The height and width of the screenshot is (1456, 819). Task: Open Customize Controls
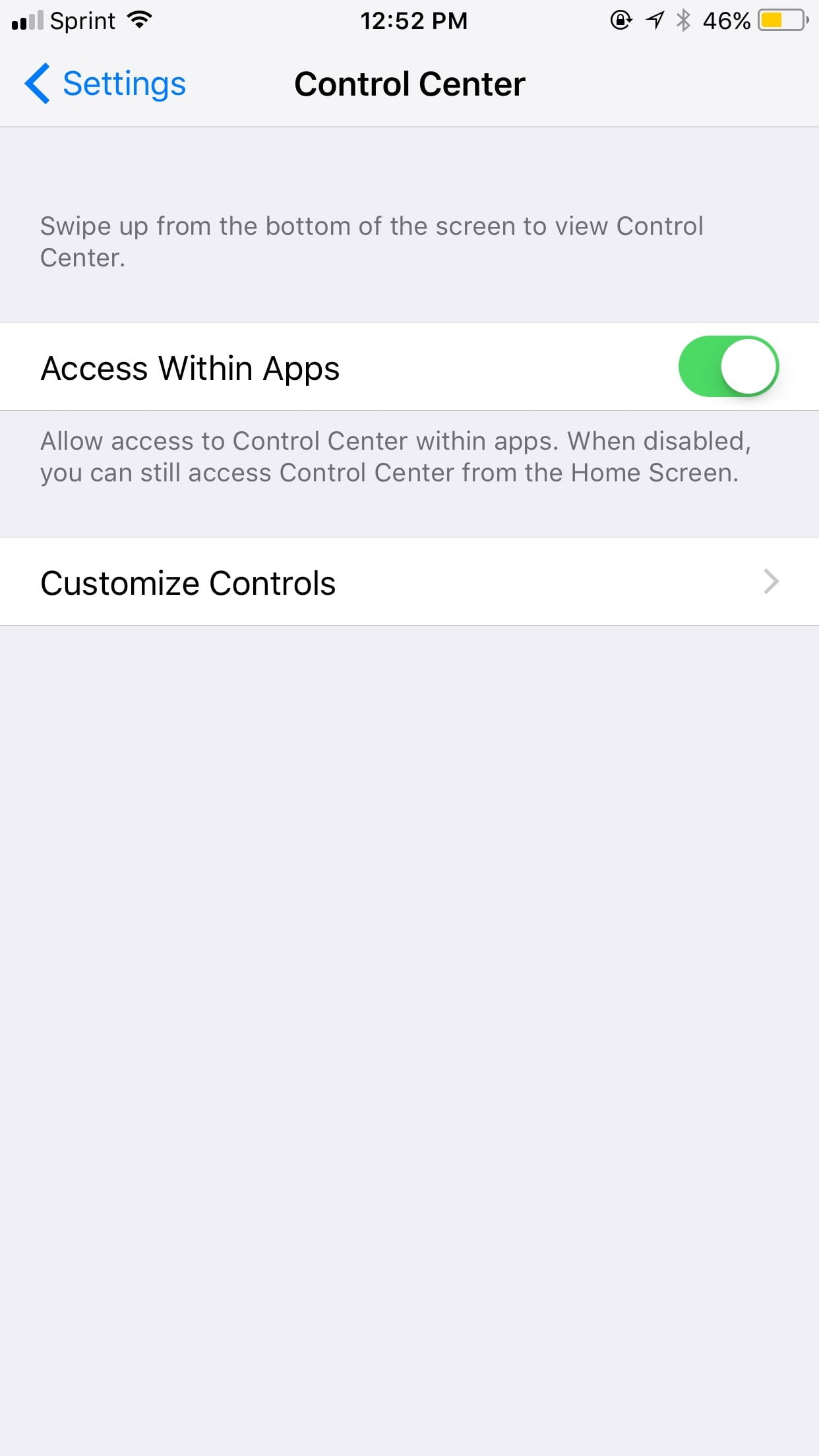(x=409, y=582)
